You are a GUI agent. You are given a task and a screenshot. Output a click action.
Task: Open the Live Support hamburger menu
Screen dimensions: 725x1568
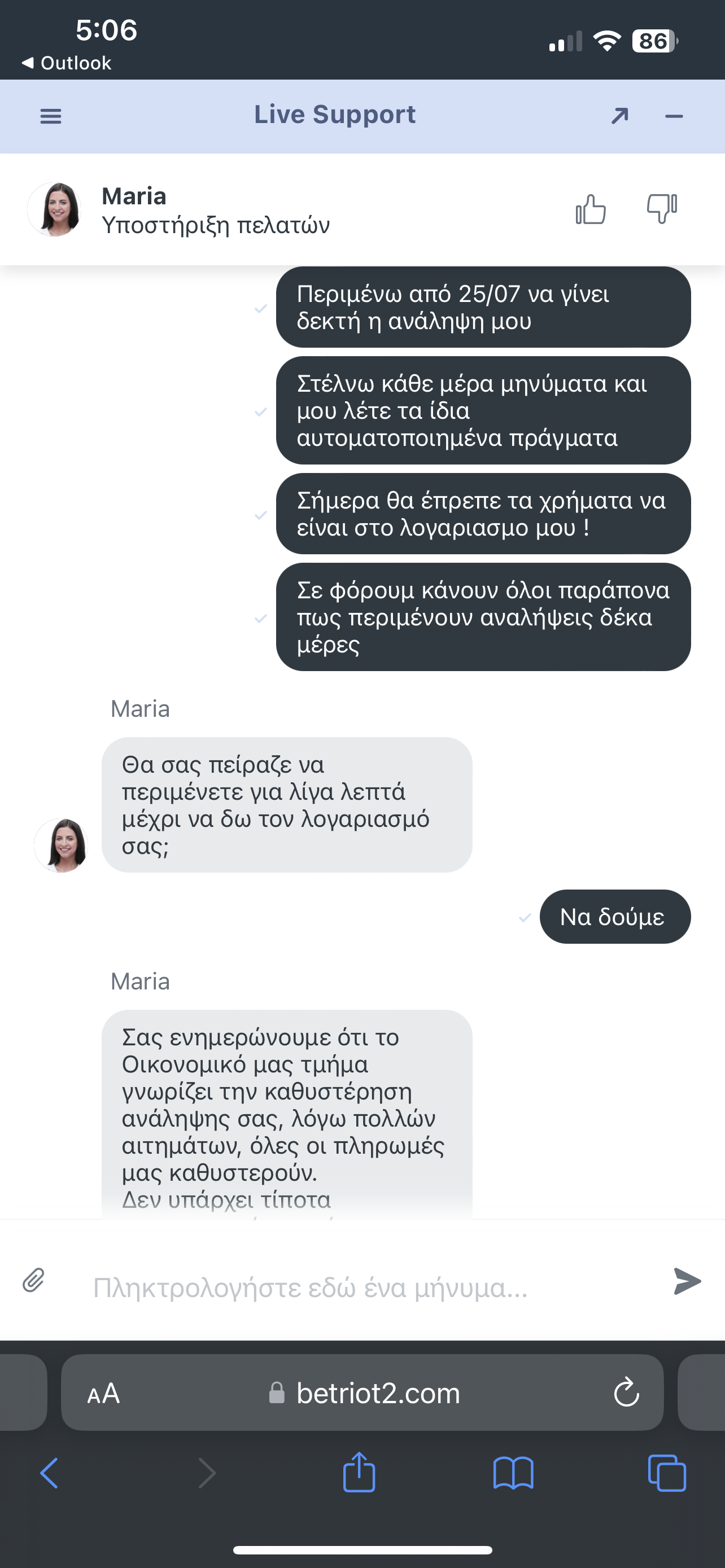pyautogui.click(x=50, y=116)
